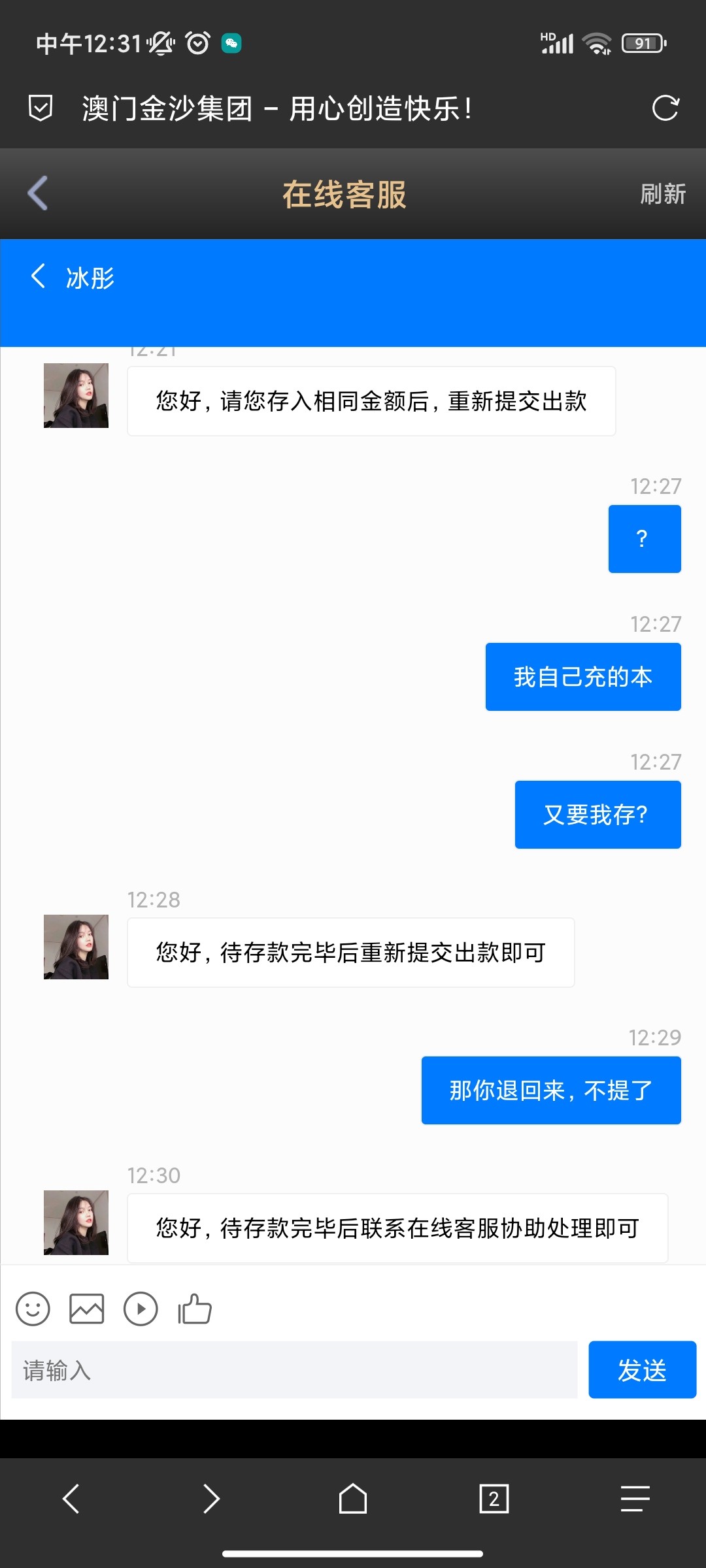Screen dimensions: 706x1568
Task: Tap the 刷新 button
Action: click(662, 194)
